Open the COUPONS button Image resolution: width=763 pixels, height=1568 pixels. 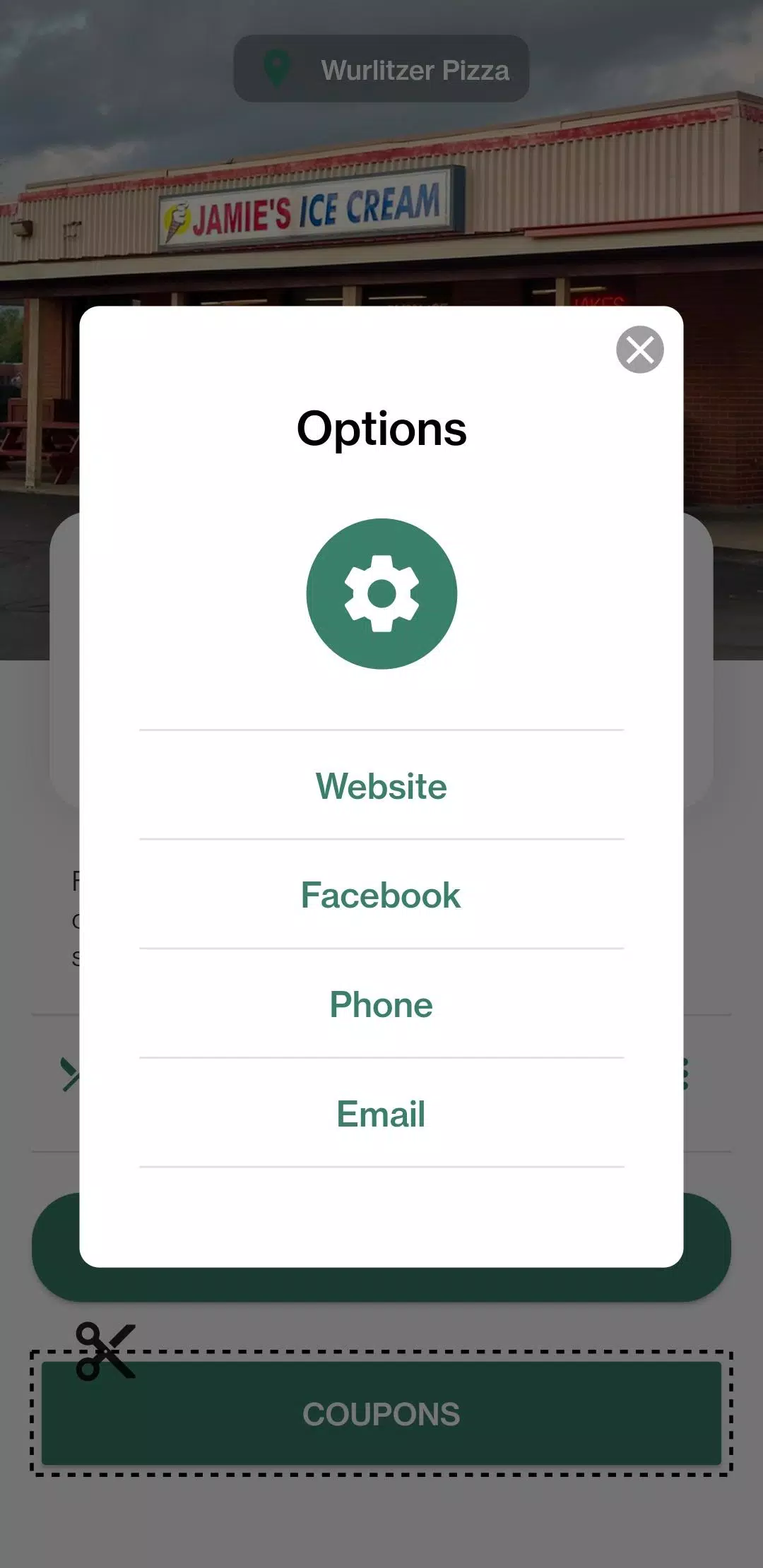click(x=381, y=1414)
